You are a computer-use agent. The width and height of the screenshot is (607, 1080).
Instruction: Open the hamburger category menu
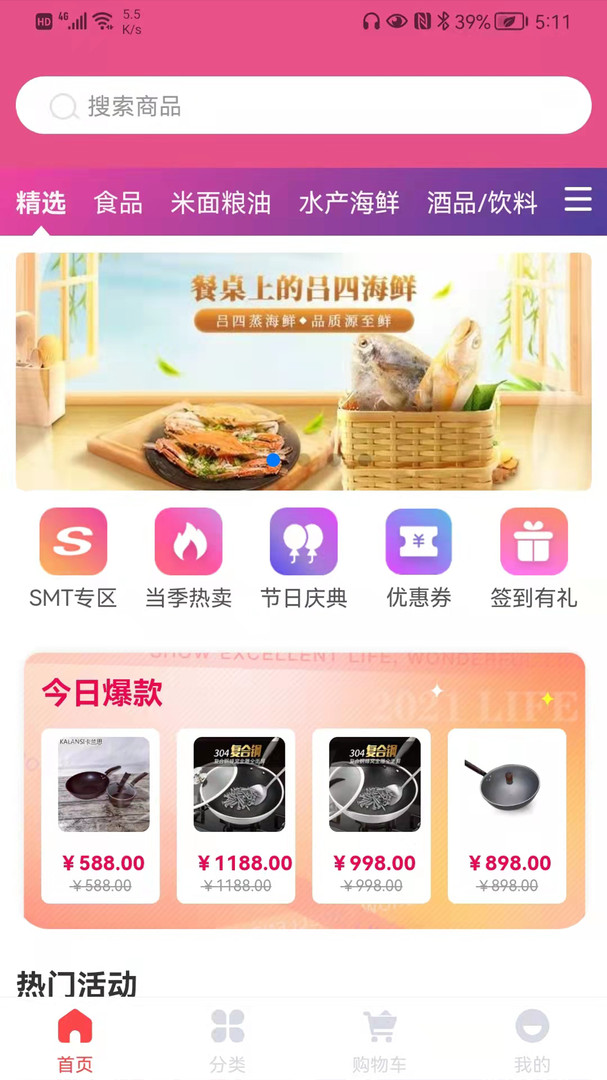pos(578,200)
